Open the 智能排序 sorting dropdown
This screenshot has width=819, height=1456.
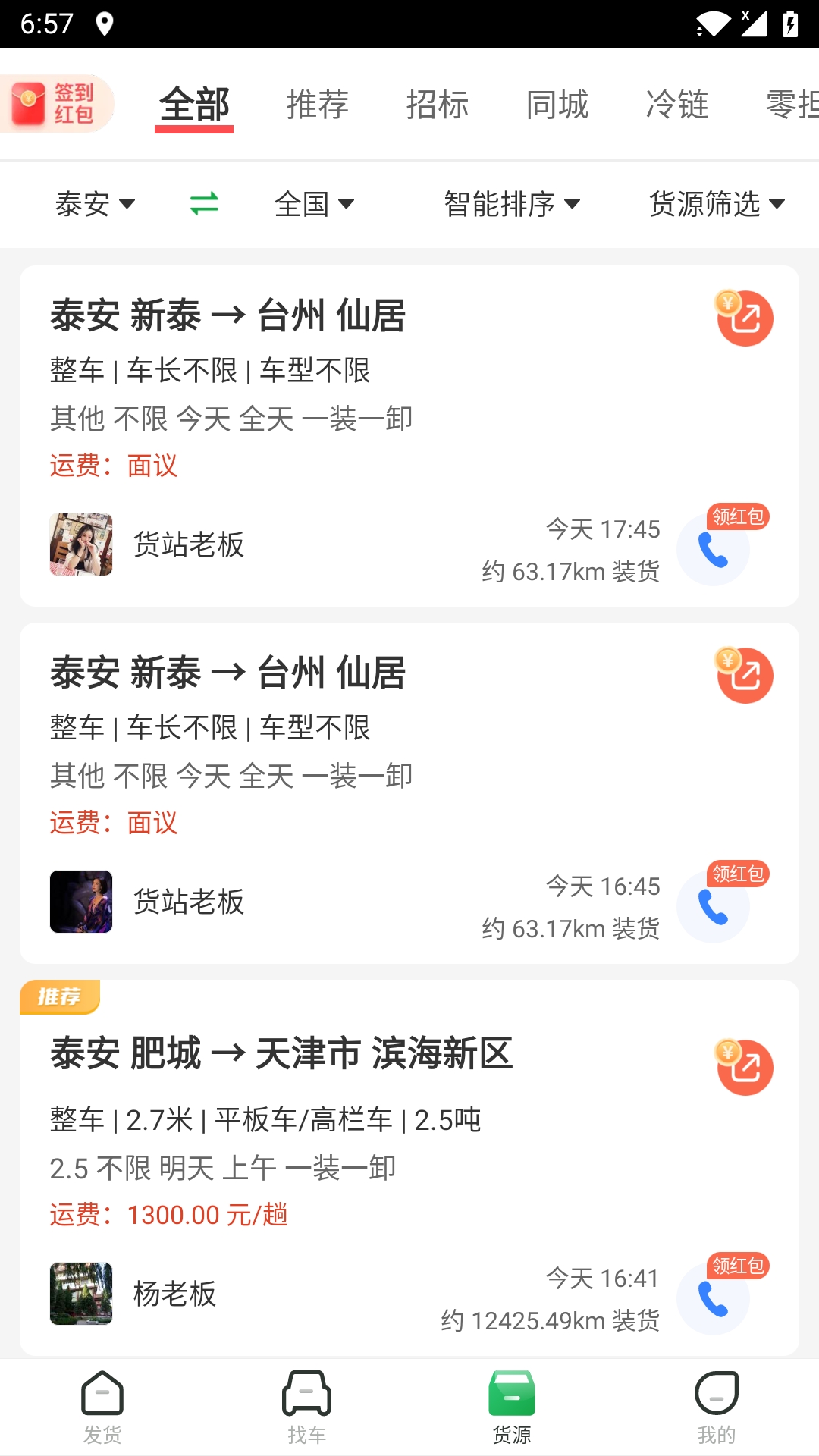[x=512, y=204]
